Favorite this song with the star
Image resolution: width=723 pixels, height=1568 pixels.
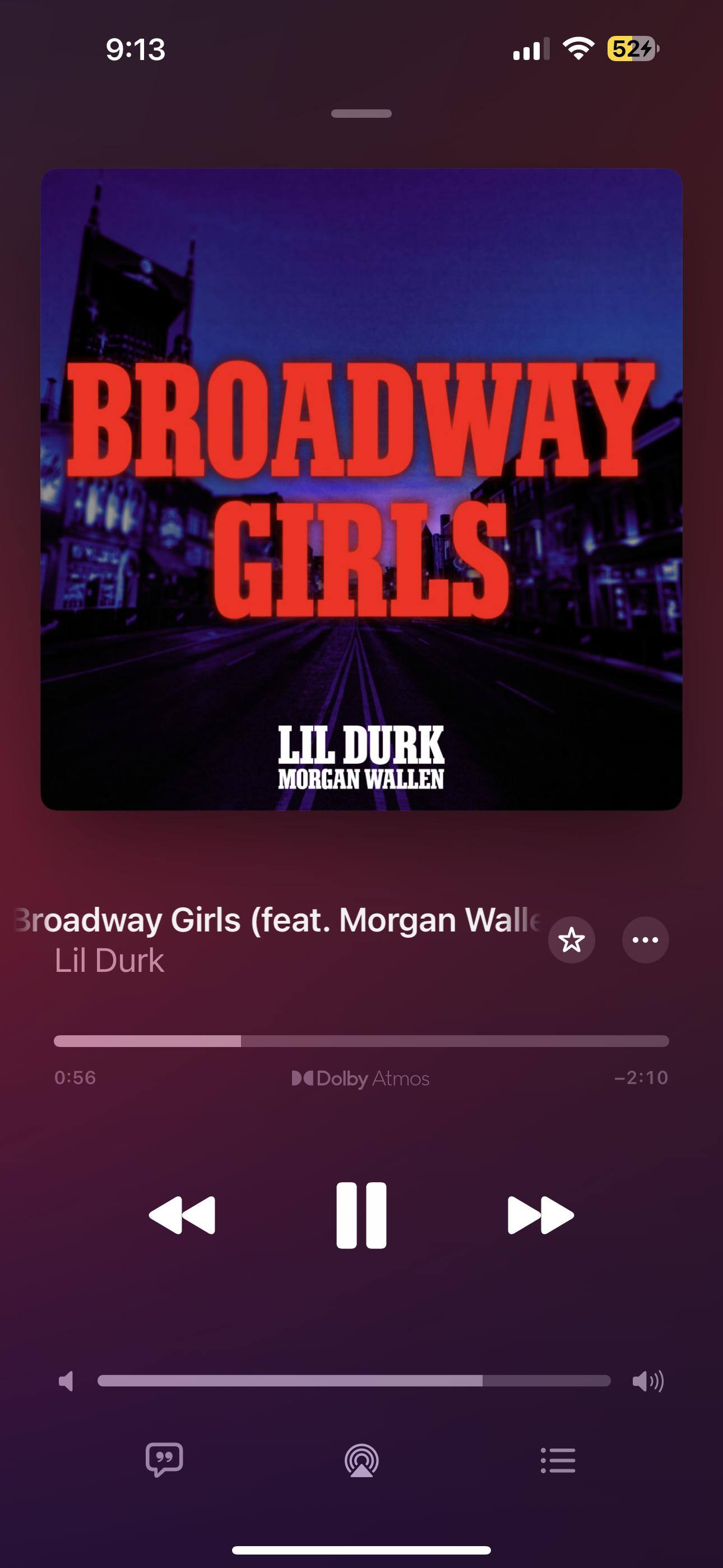(x=572, y=940)
